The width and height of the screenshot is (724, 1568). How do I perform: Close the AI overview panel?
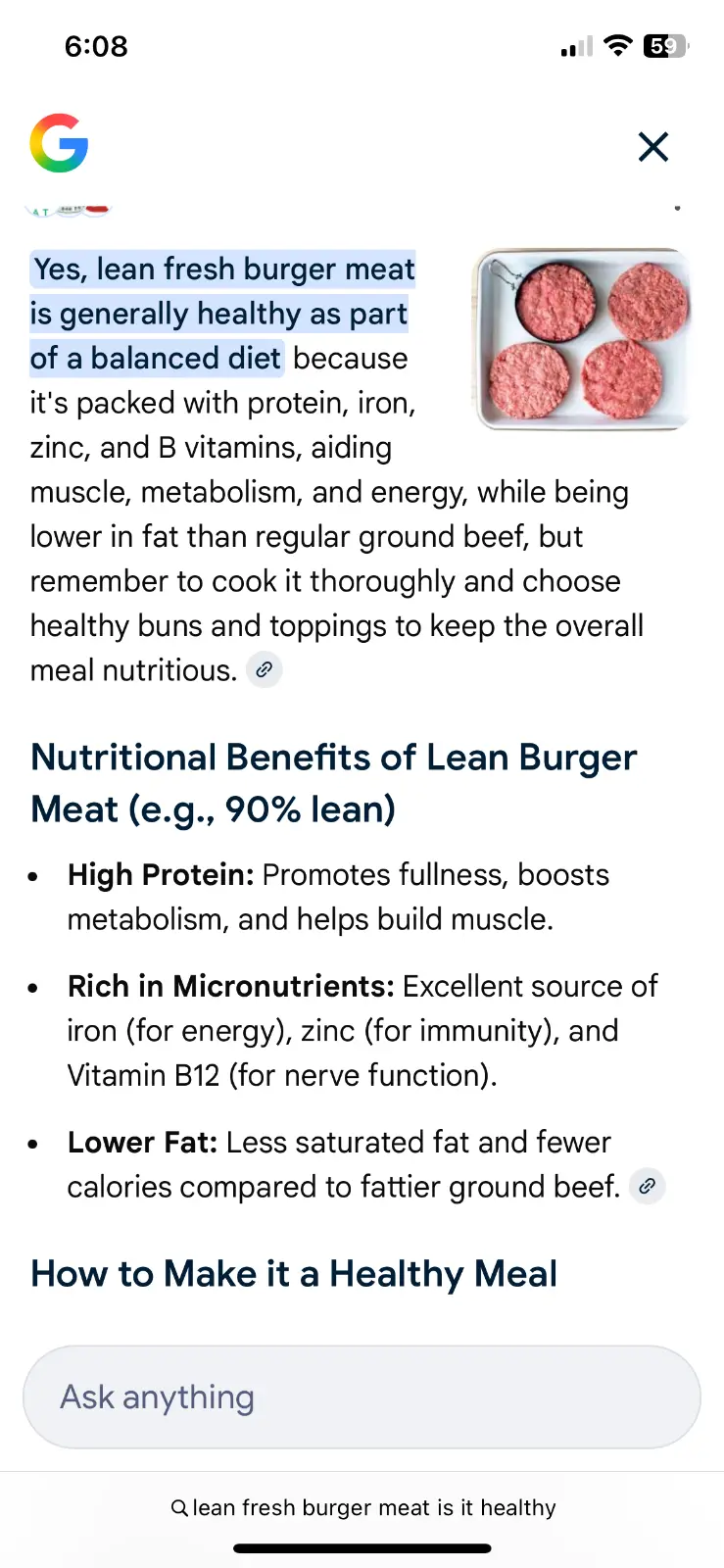(652, 147)
